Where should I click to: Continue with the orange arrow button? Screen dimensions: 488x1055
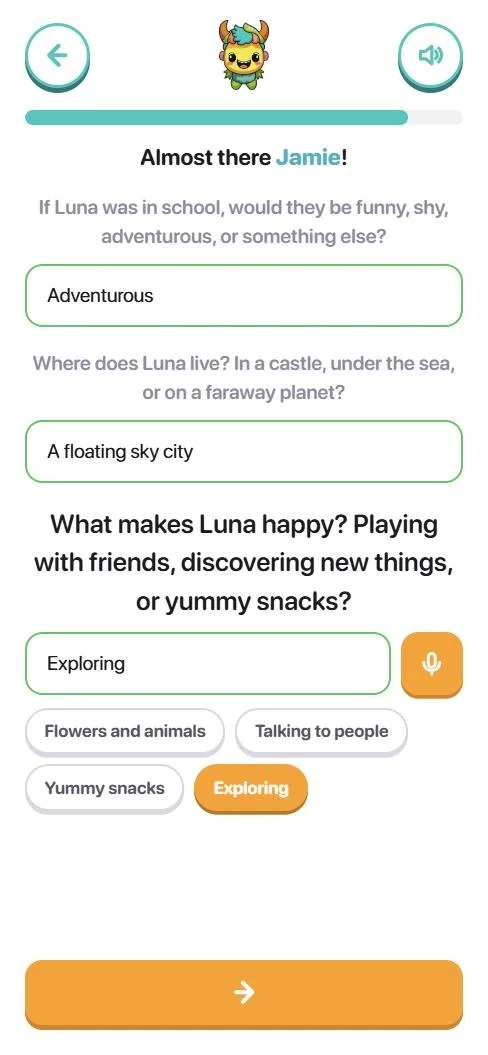tap(244, 994)
